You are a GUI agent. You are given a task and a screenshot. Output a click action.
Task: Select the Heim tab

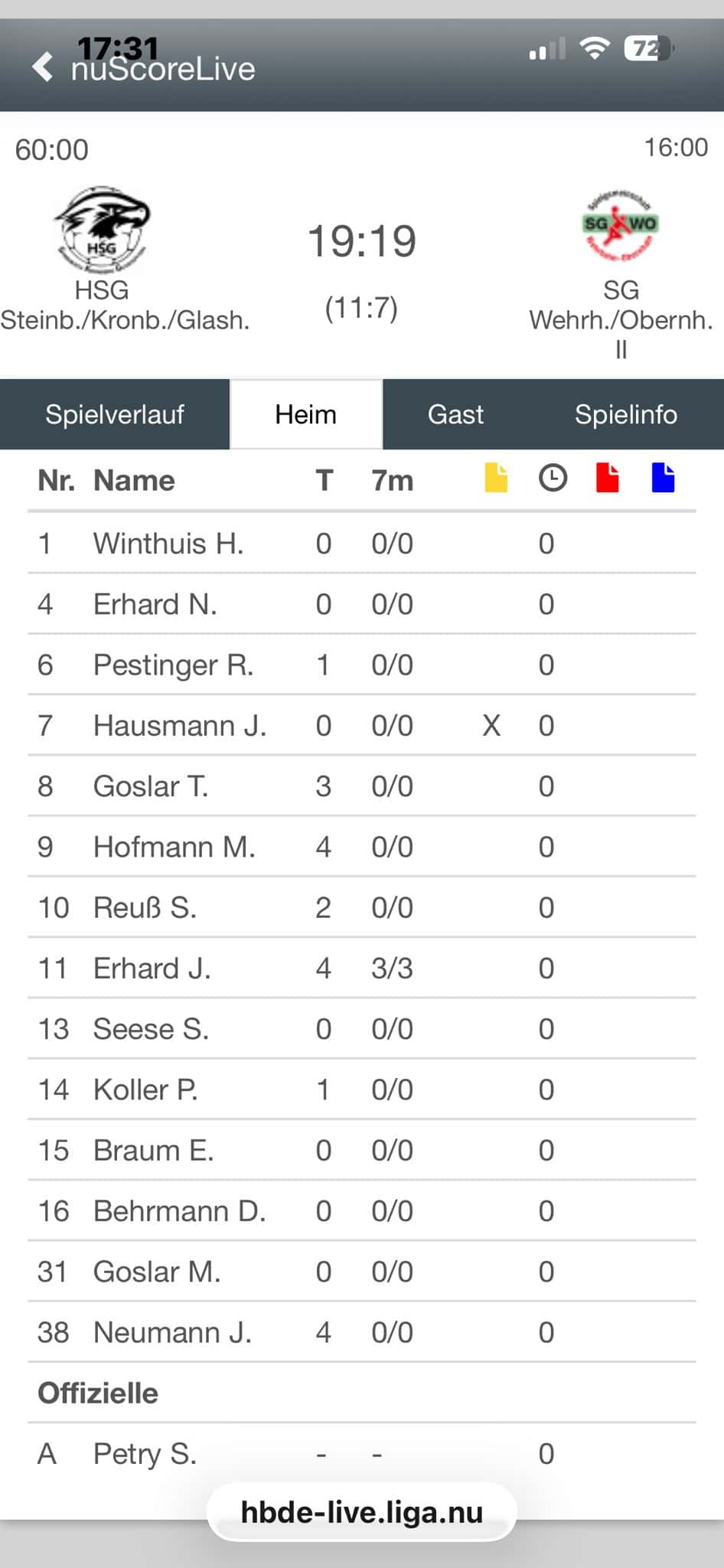pyautogui.click(x=306, y=414)
